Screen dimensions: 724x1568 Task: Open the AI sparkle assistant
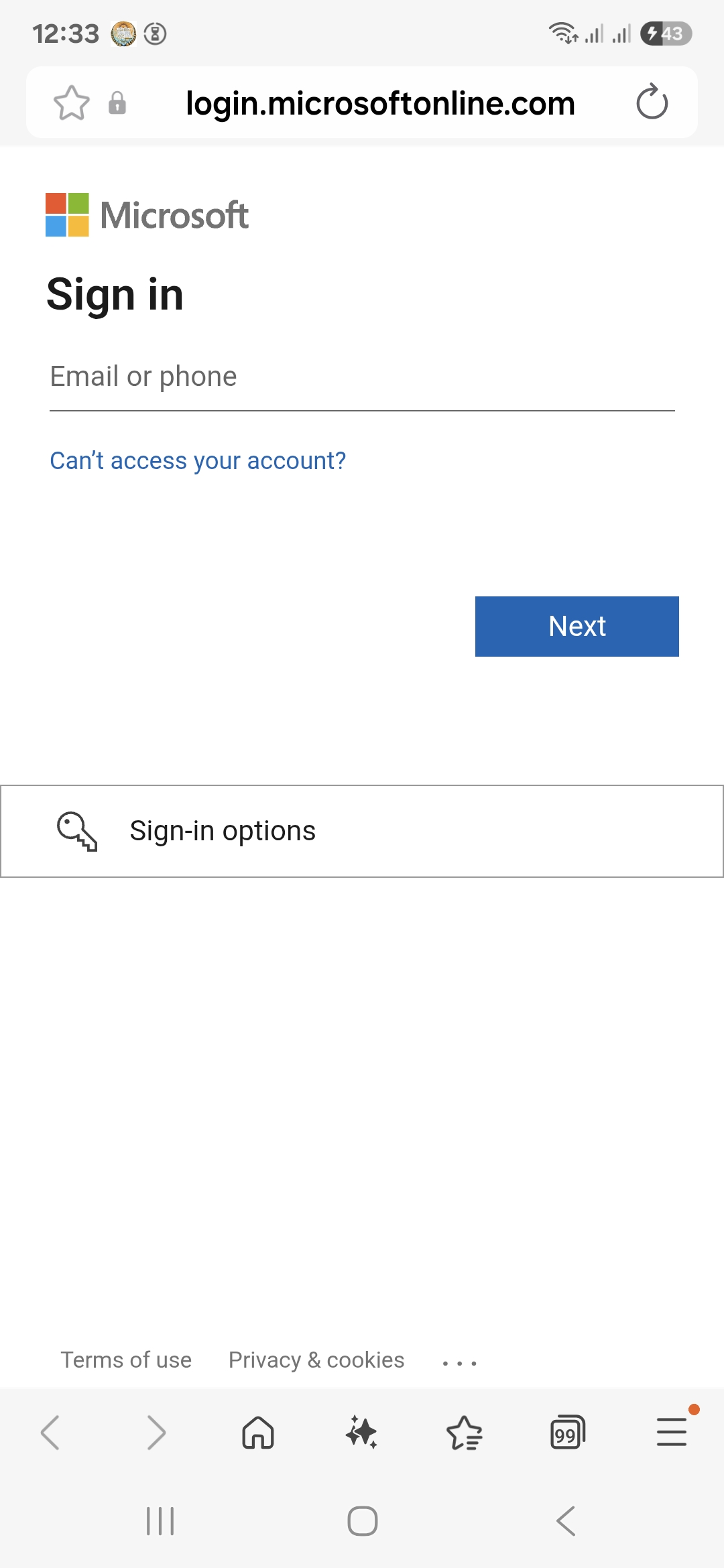pyautogui.click(x=361, y=1433)
